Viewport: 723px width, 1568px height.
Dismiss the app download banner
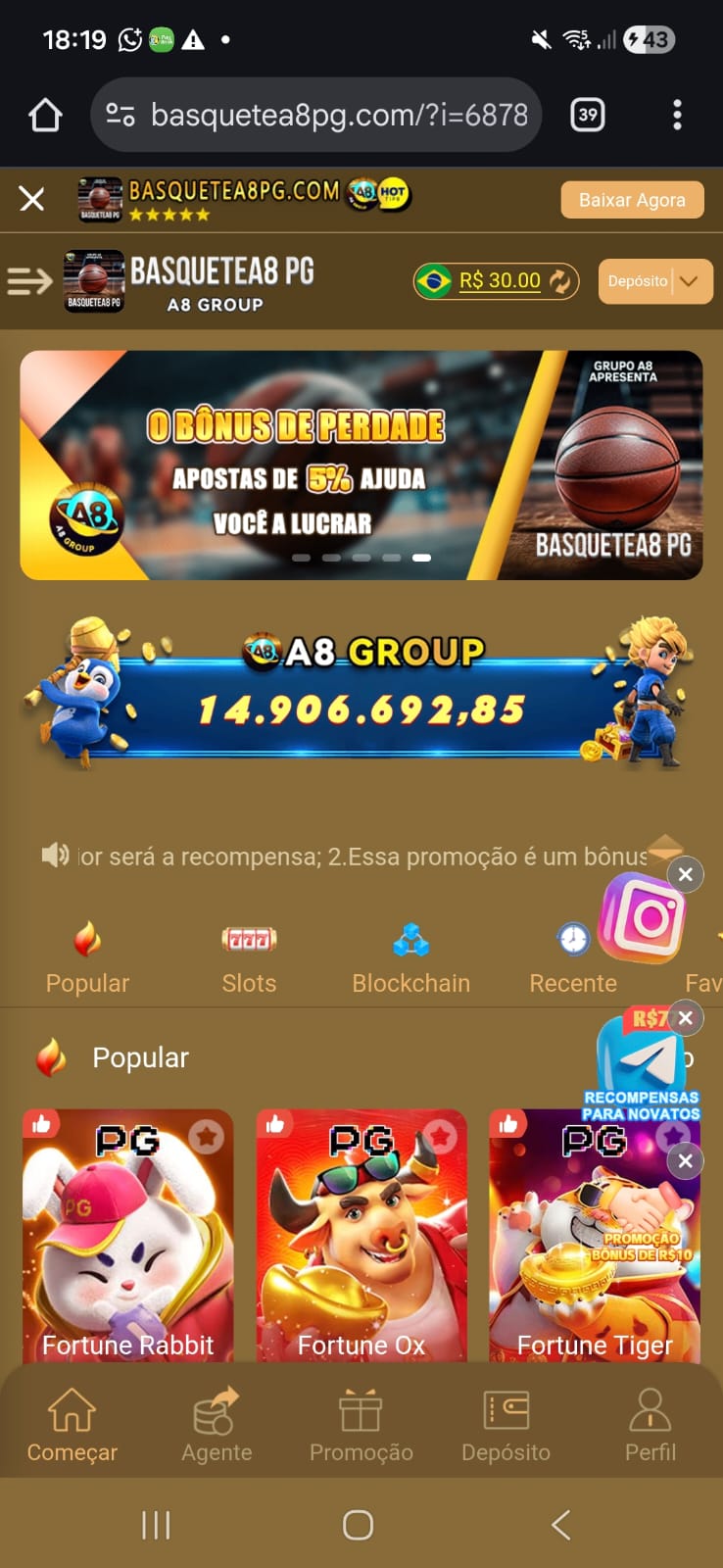[31, 200]
